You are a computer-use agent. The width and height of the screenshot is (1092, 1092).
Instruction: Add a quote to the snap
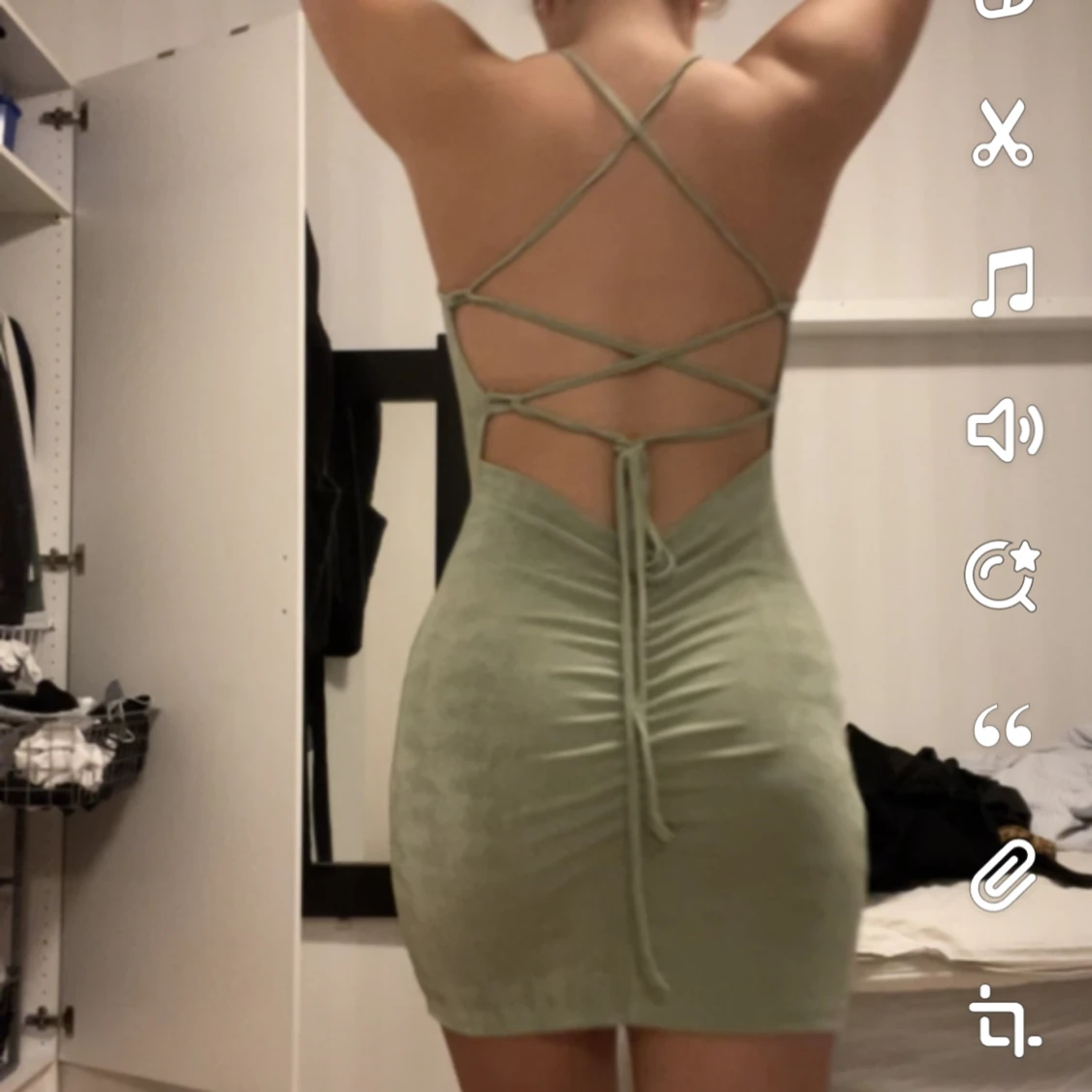[x=1002, y=726]
